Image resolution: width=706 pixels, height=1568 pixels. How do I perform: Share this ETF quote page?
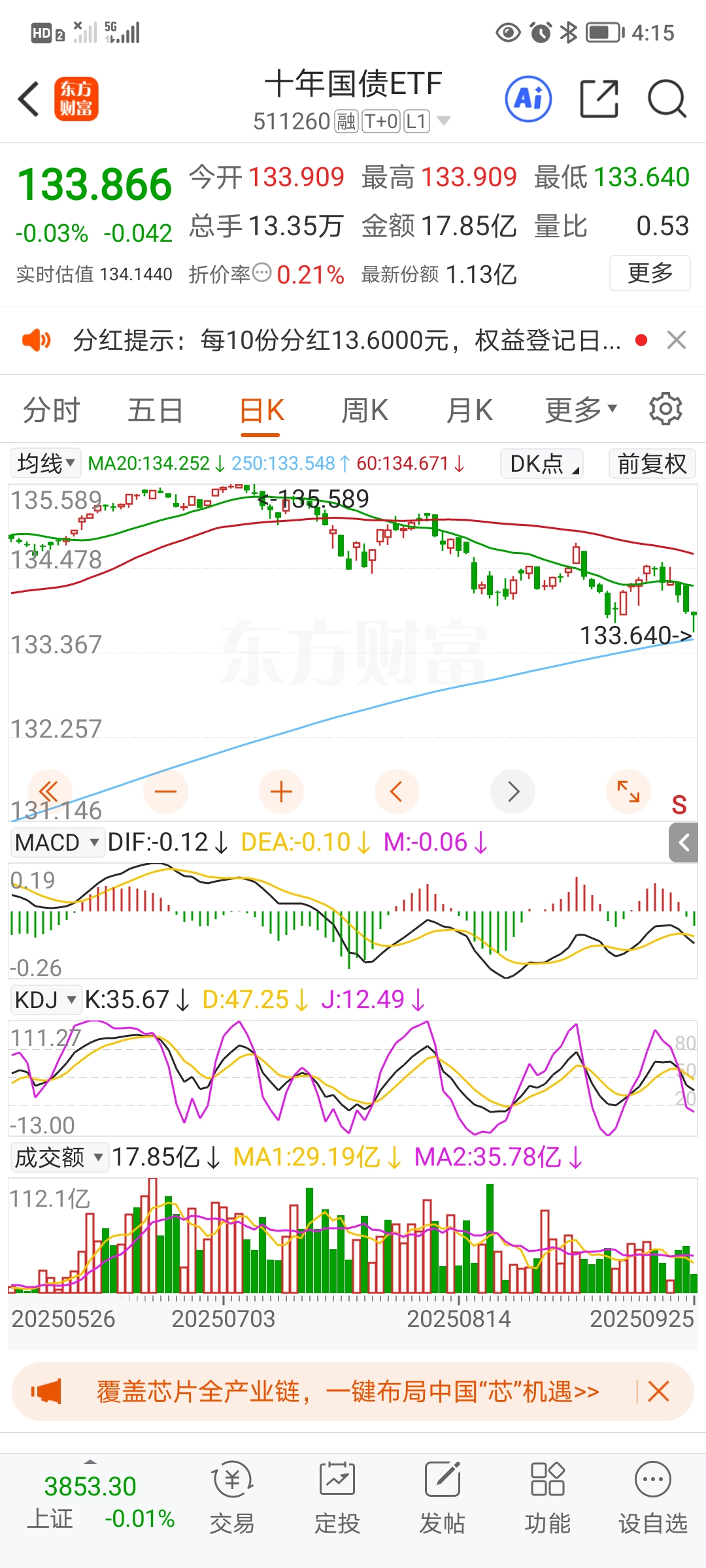599,99
